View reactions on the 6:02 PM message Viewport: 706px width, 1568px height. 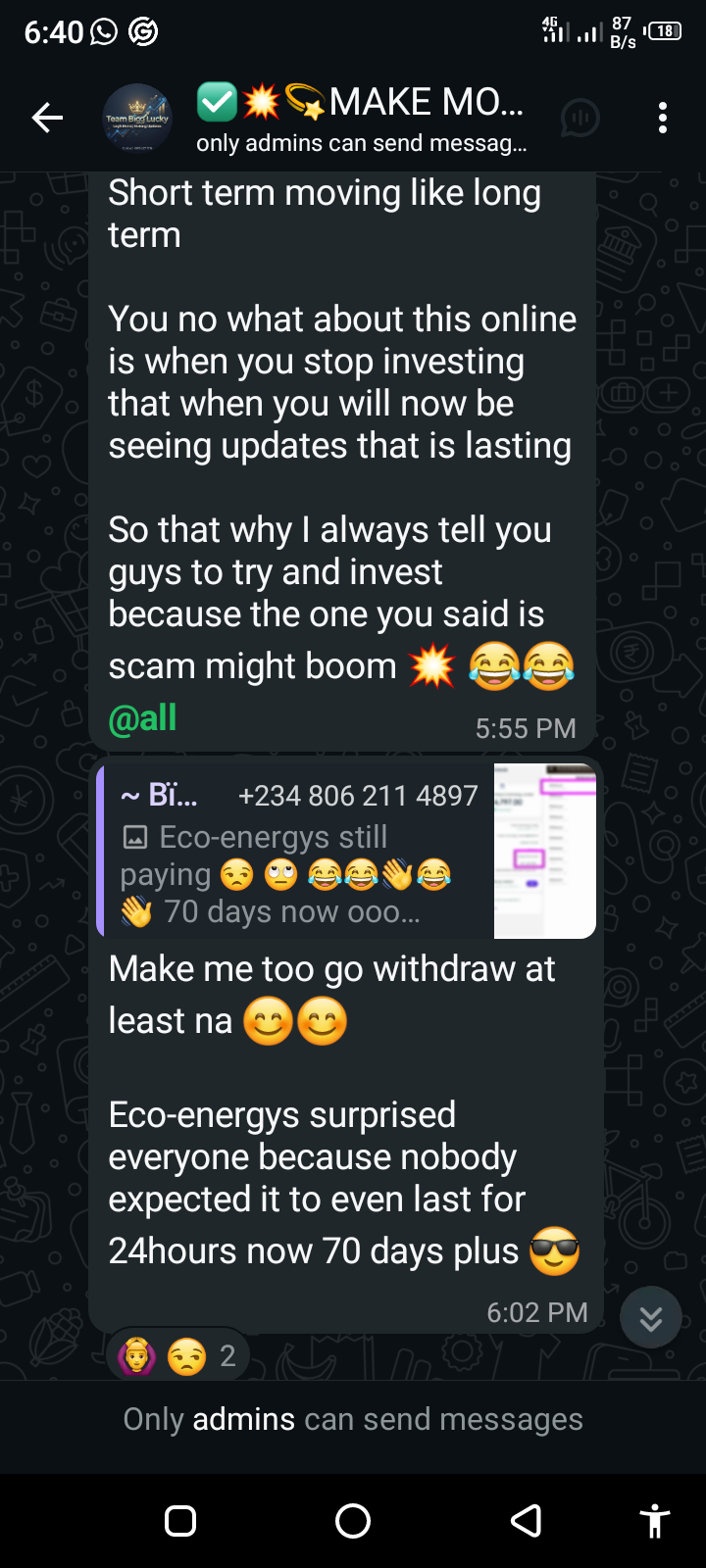[178, 1356]
